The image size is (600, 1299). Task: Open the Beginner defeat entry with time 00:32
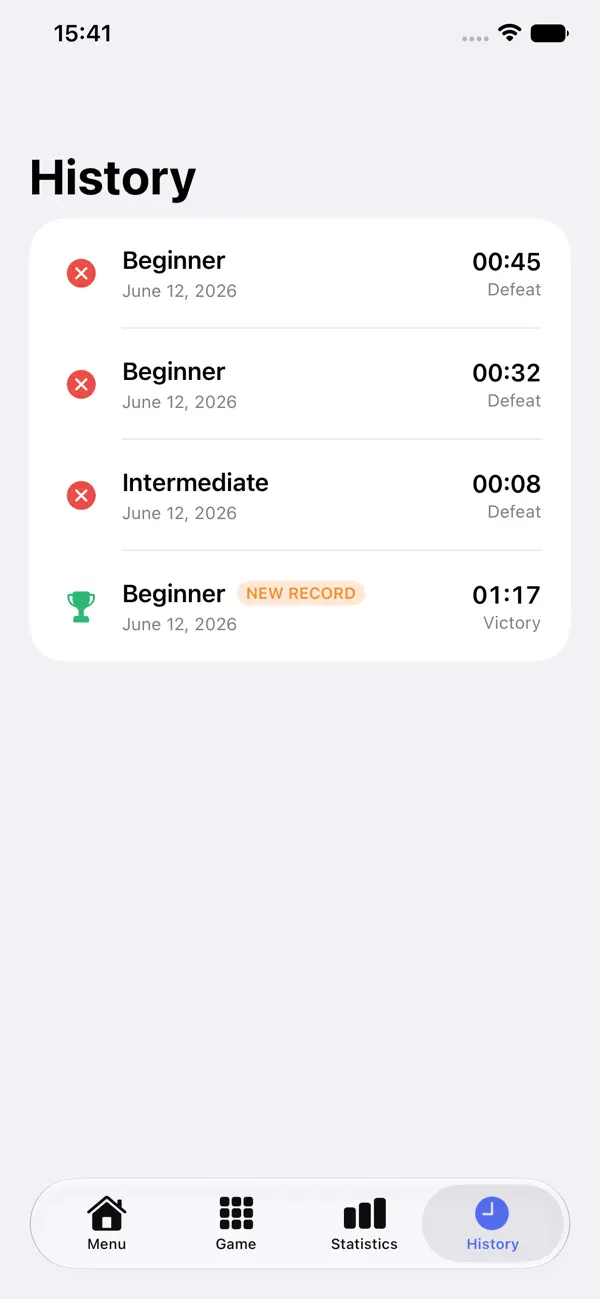pos(300,384)
